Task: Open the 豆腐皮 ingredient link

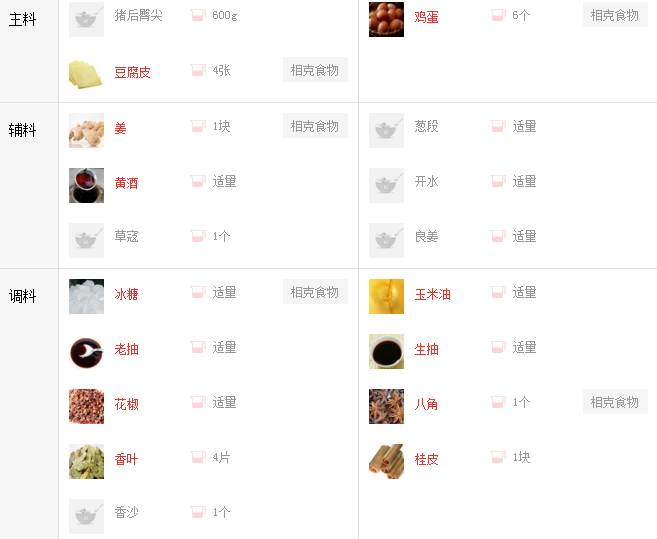Action: (132, 73)
